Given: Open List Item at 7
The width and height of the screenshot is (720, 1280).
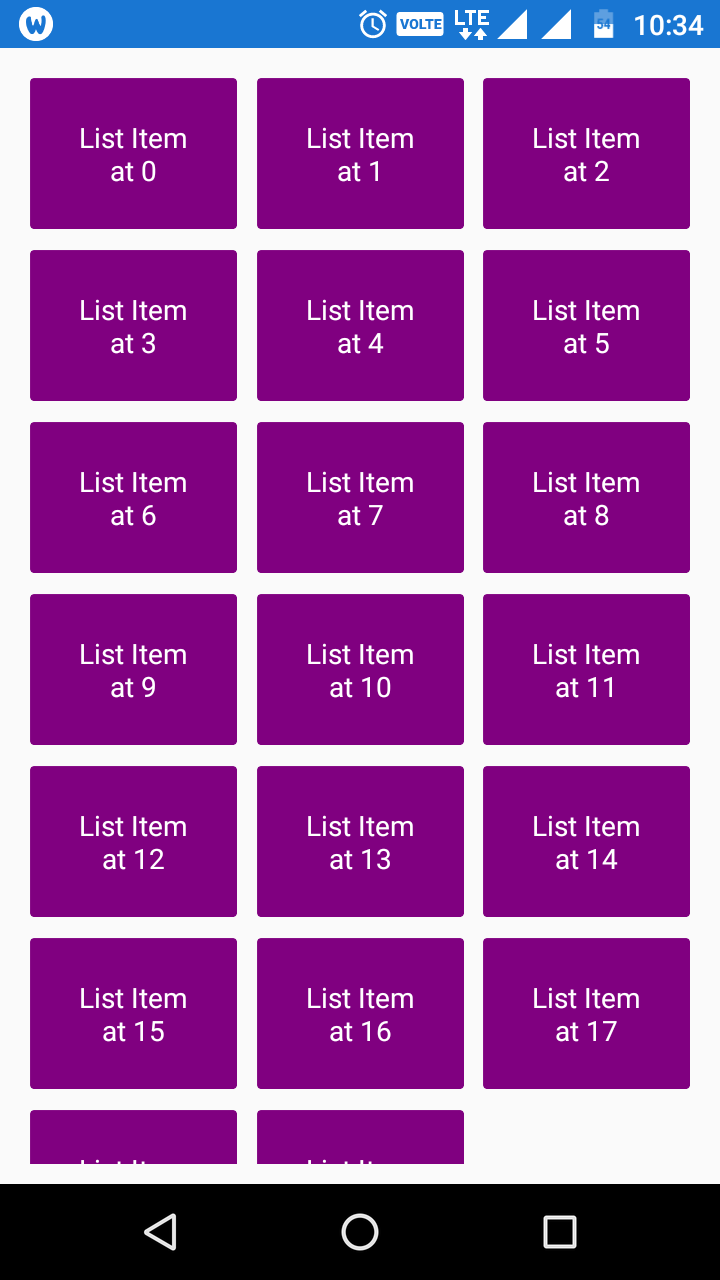Looking at the screenshot, I should click(x=360, y=497).
